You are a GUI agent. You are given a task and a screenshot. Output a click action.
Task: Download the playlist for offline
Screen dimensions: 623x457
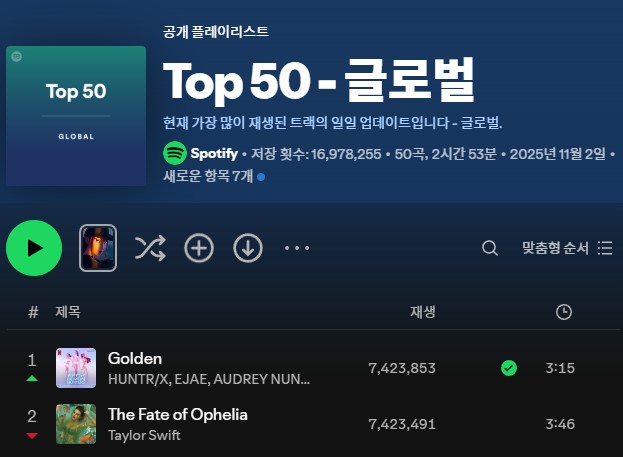(x=247, y=248)
